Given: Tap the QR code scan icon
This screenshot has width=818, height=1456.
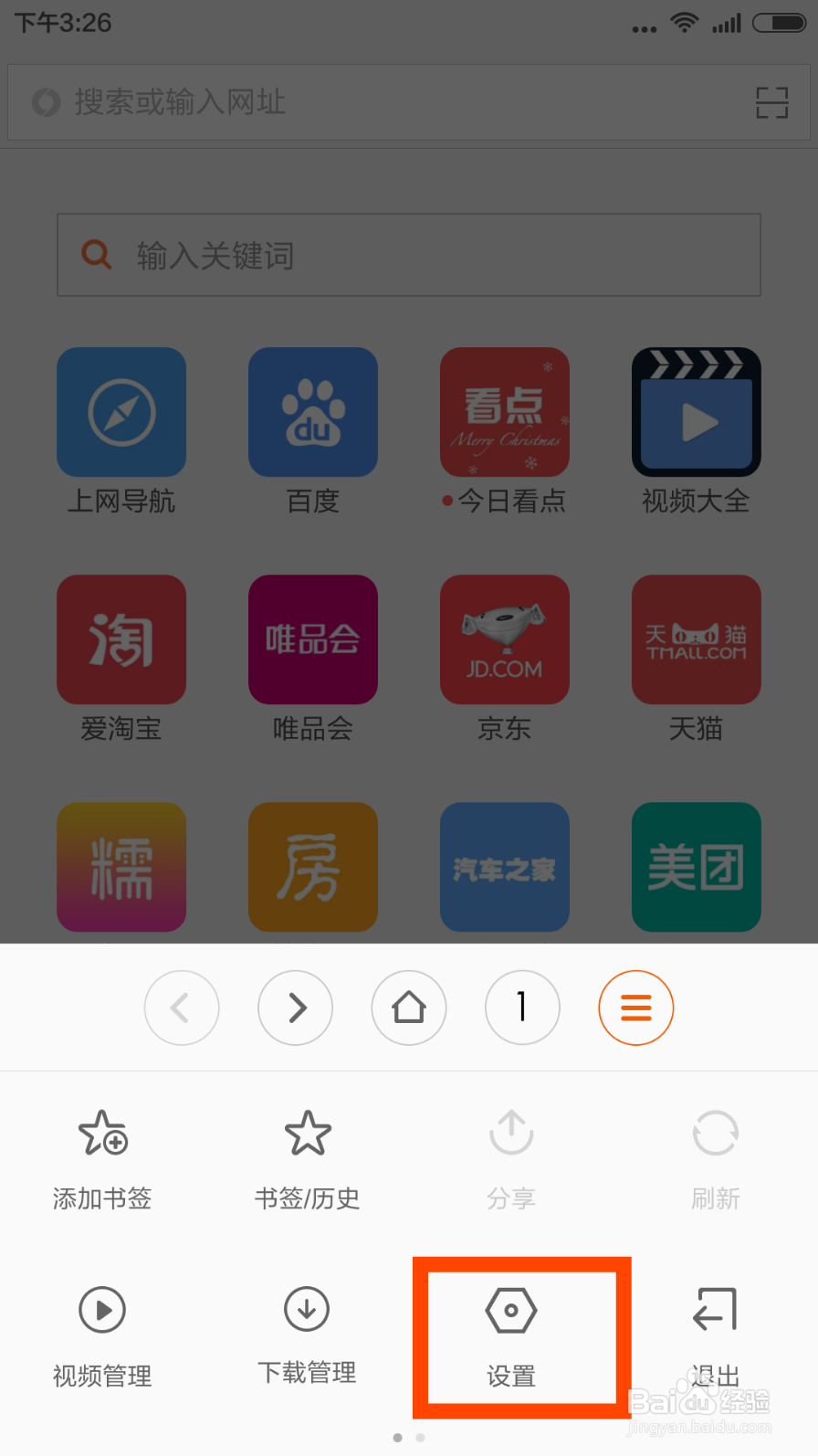Looking at the screenshot, I should (x=772, y=102).
